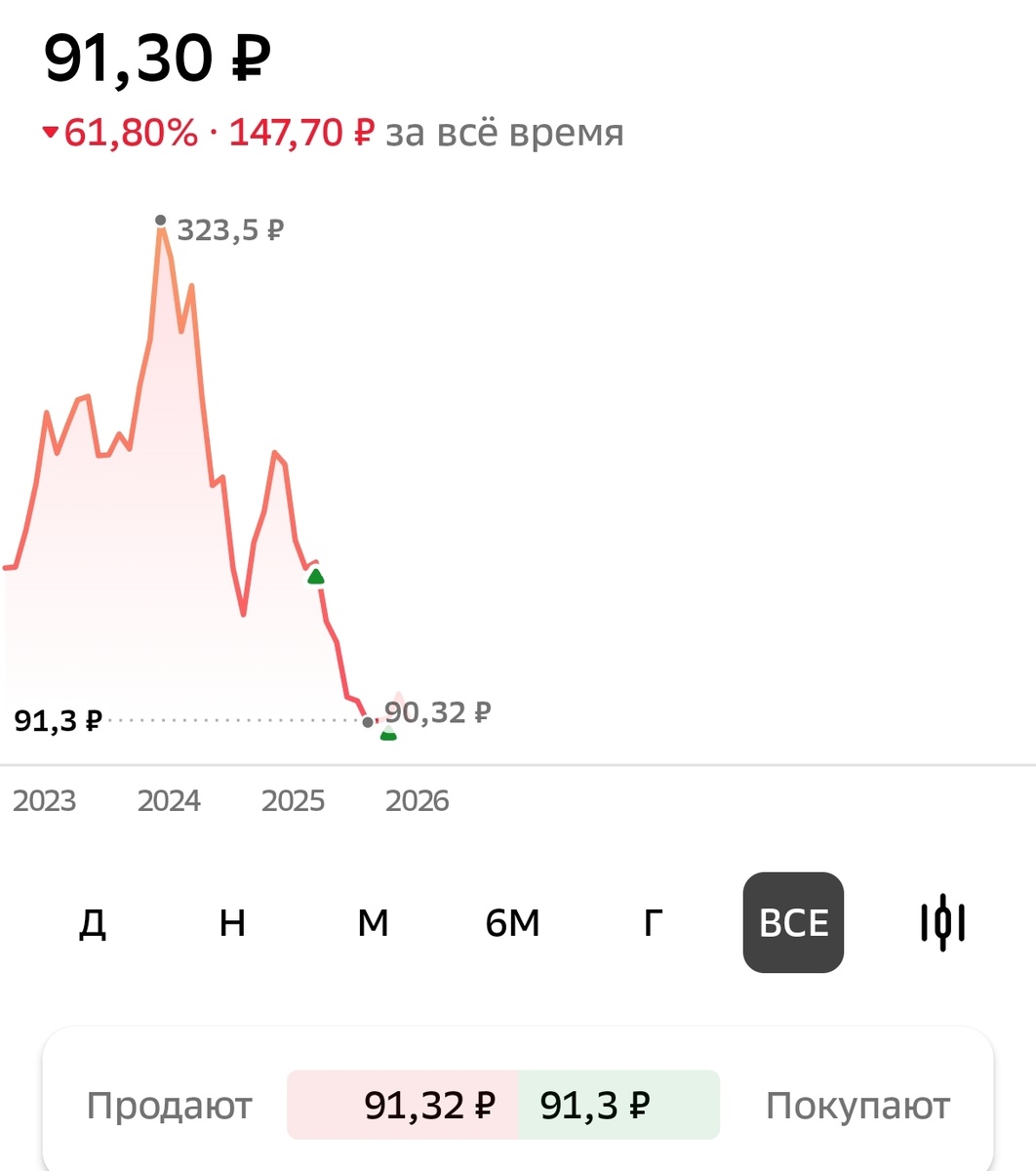Select the М monthly timeframe
Screen dimensions: 1036x1171
pyautogui.click(x=372, y=922)
